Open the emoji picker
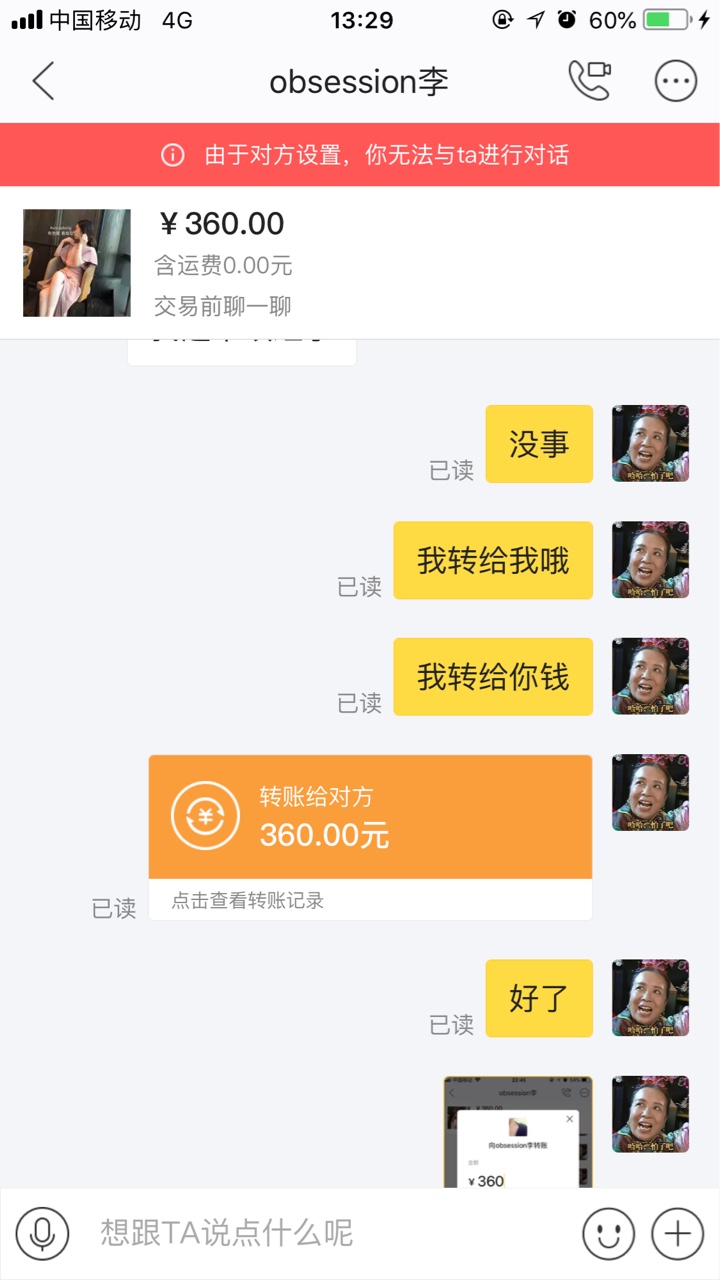This screenshot has width=720, height=1280. coord(608,1233)
